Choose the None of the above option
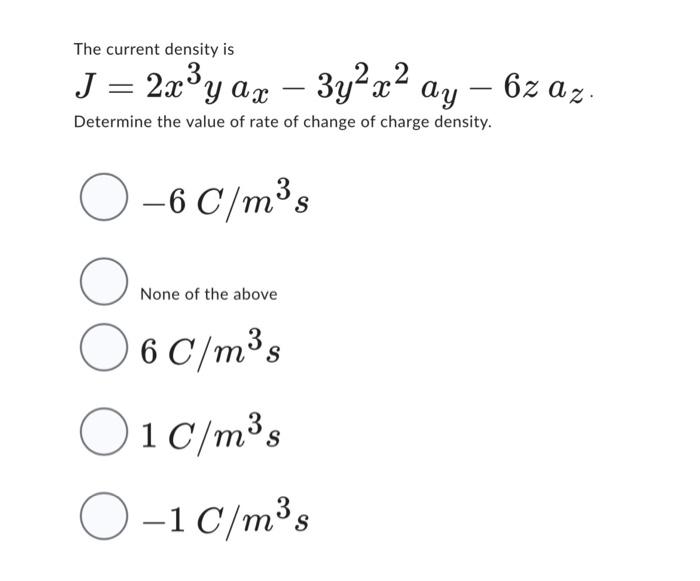Screen dimensions: 700x581 point(102,281)
